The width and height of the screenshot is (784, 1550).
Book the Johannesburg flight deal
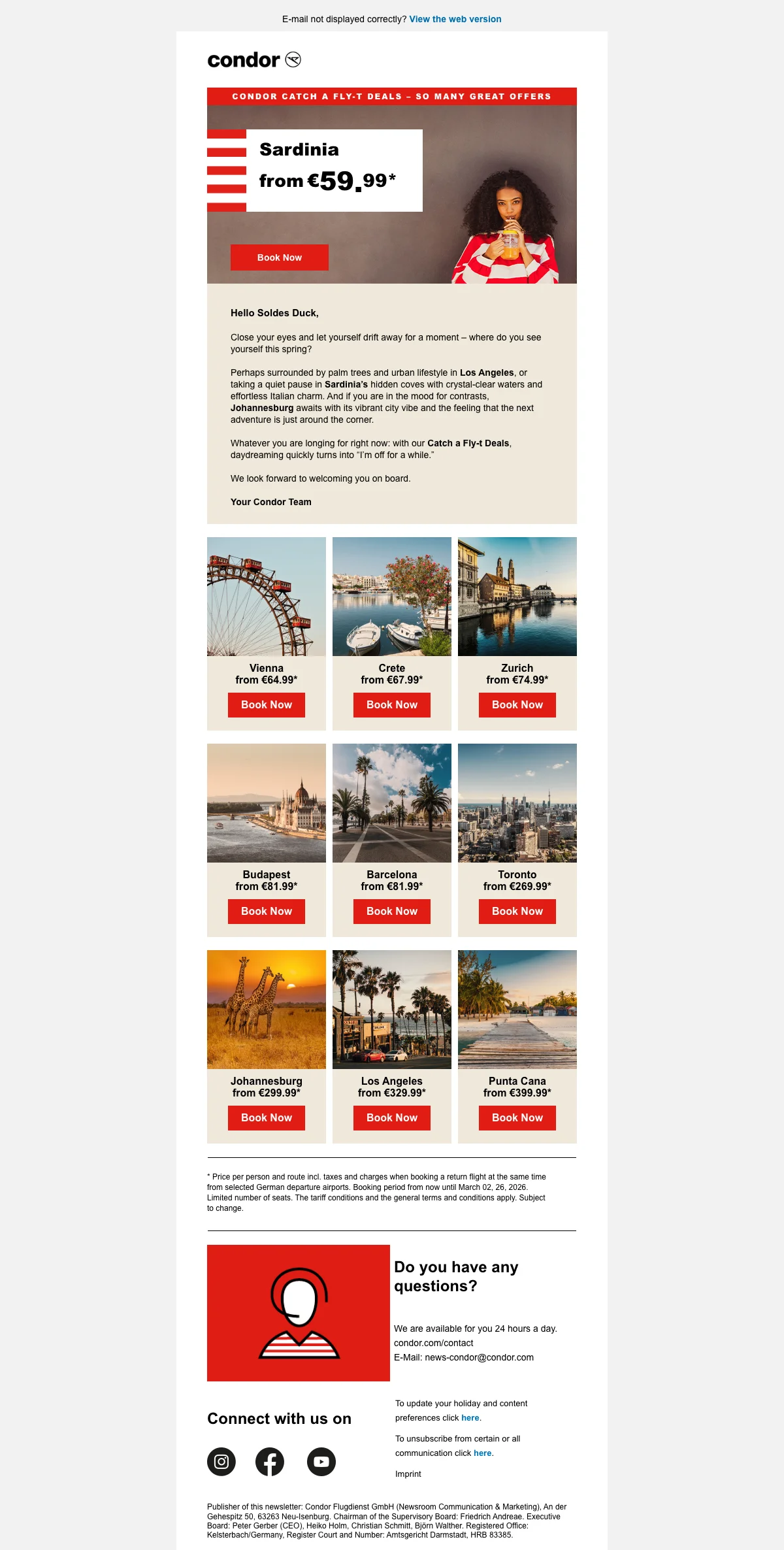tap(266, 1118)
